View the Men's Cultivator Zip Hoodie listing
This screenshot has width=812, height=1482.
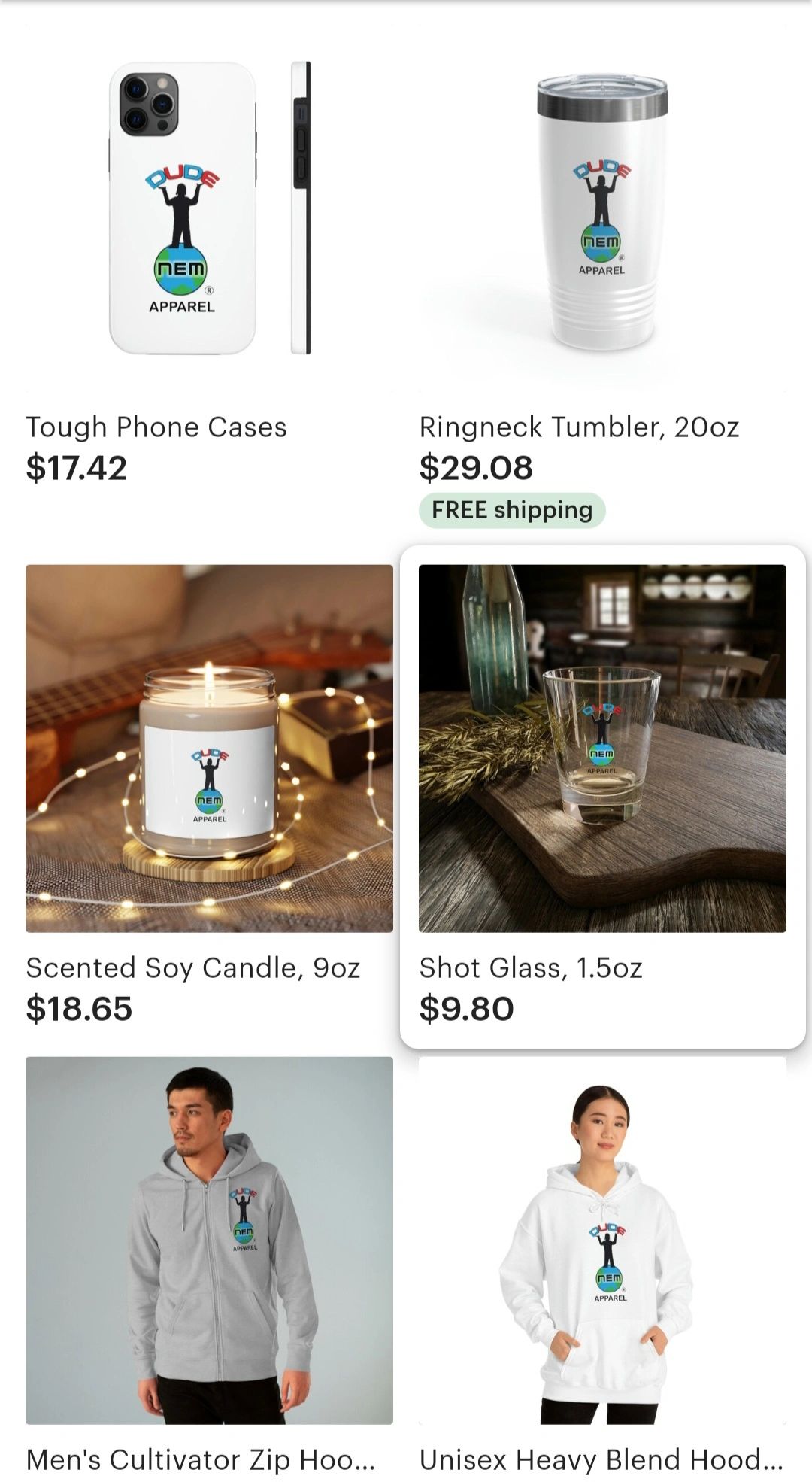pos(209,1240)
